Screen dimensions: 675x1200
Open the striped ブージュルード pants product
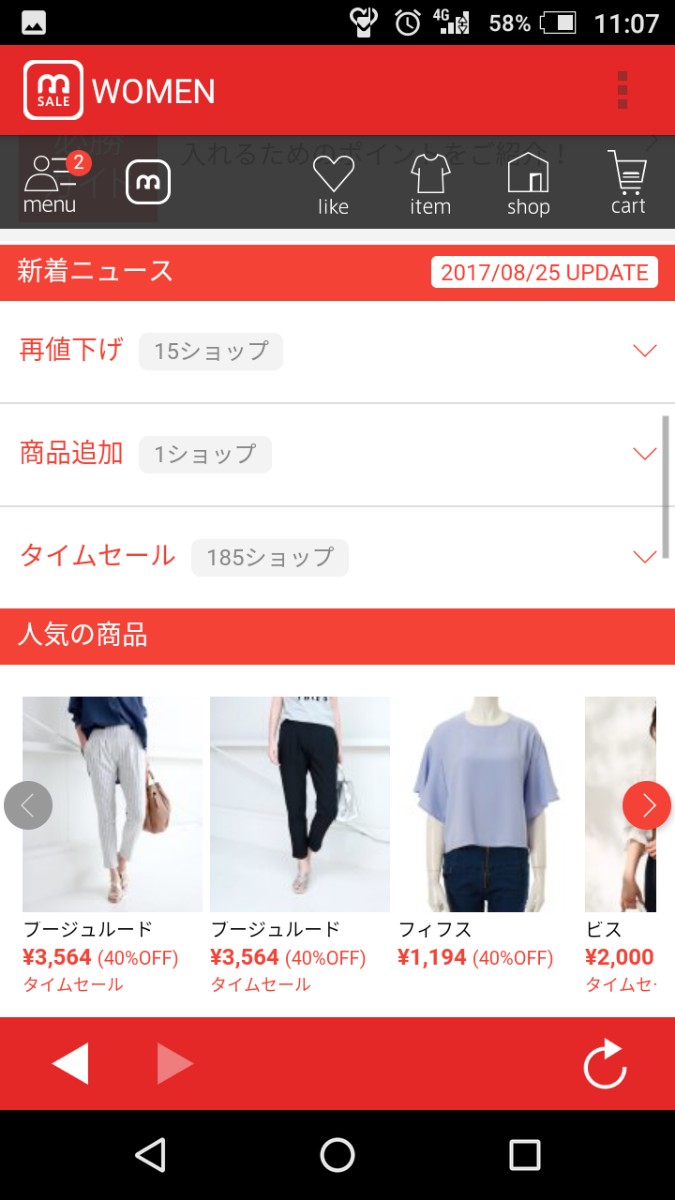point(112,804)
